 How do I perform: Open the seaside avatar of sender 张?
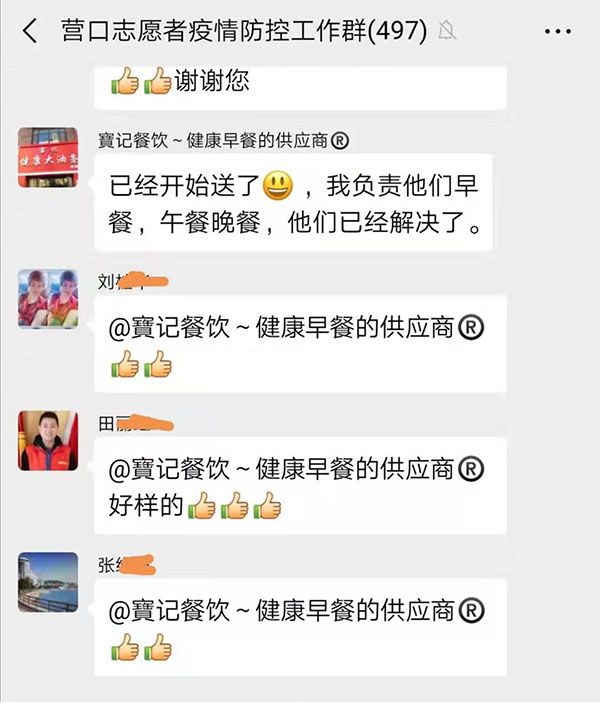pos(47,582)
